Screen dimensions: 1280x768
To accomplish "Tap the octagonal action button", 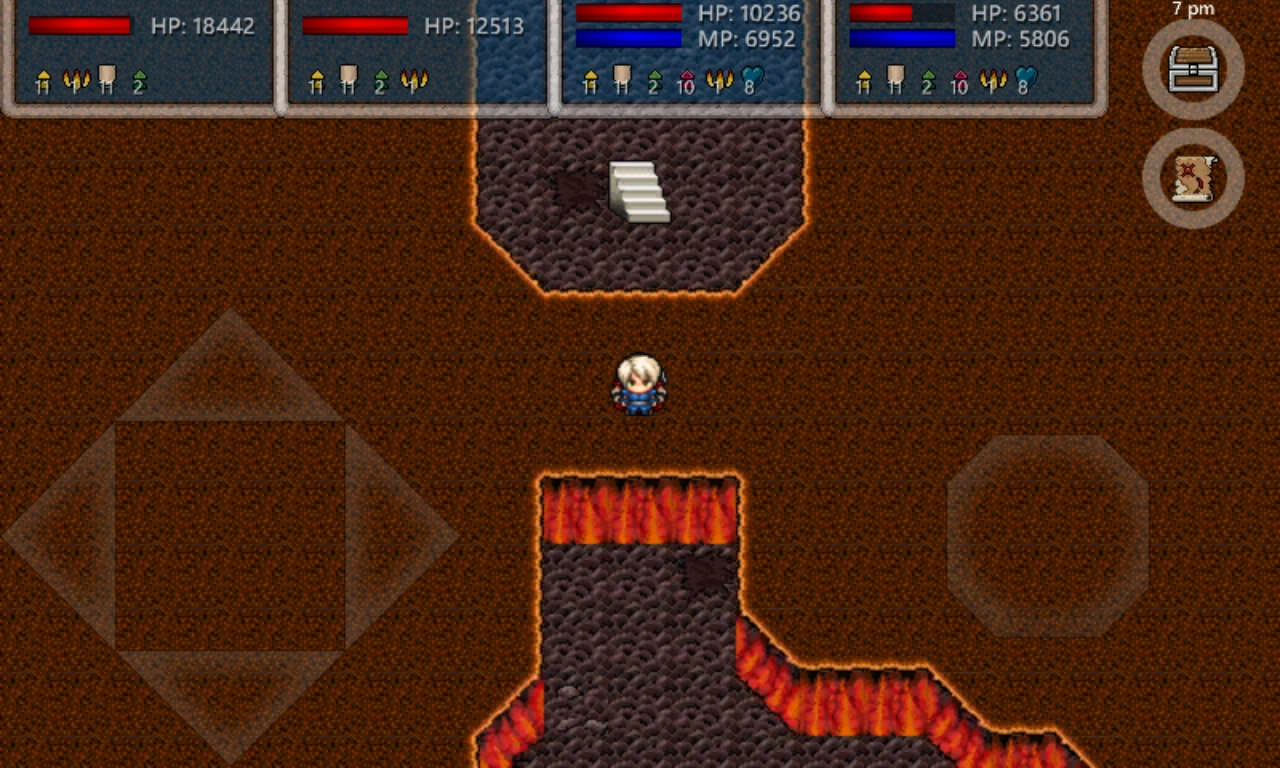I will pyautogui.click(x=1047, y=536).
